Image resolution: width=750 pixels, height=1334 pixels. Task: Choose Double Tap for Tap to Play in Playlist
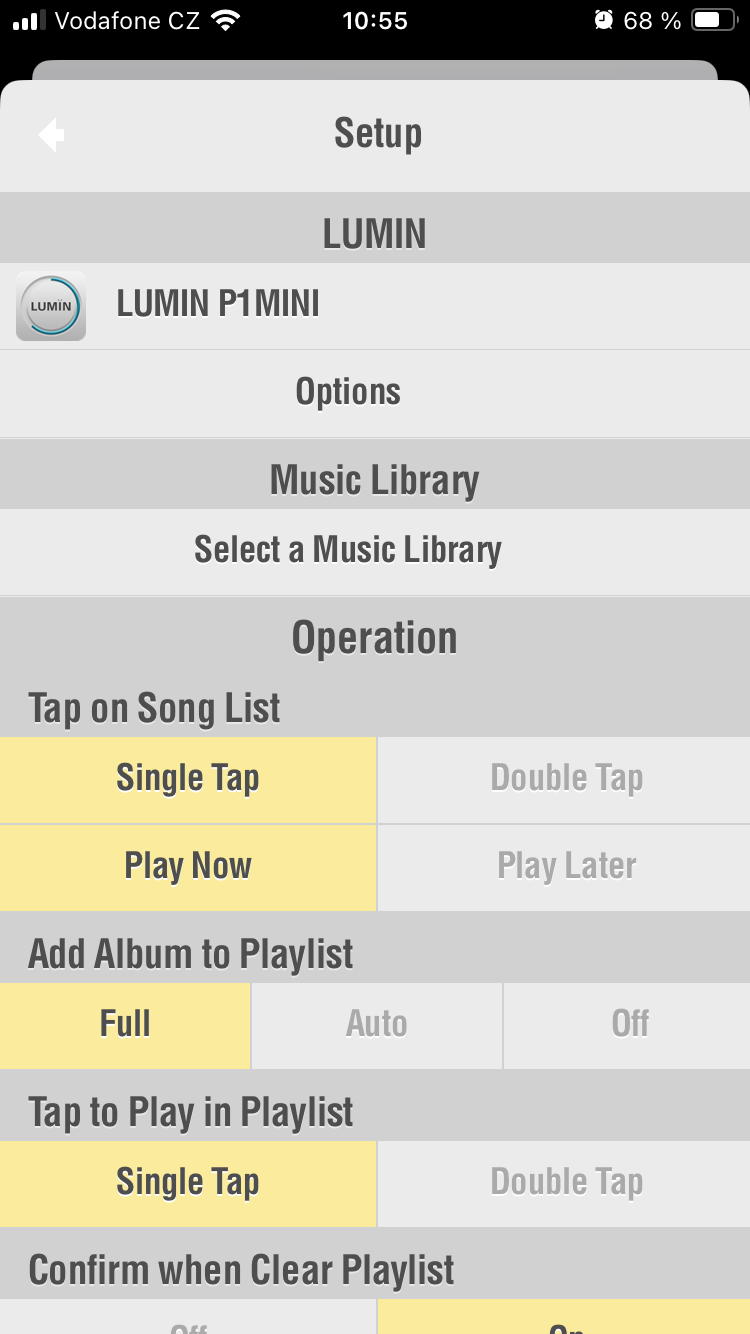point(565,1184)
